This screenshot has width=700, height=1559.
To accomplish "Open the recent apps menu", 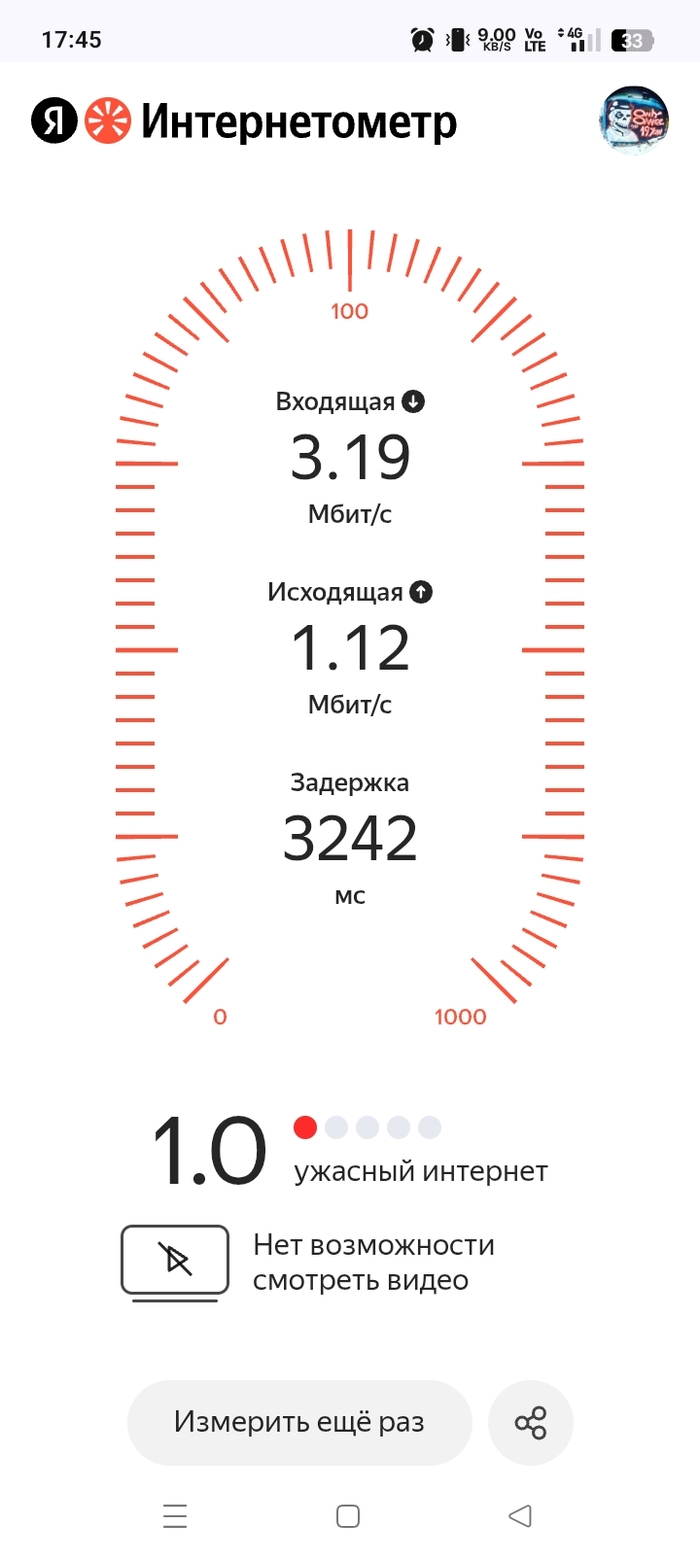I will (175, 1516).
